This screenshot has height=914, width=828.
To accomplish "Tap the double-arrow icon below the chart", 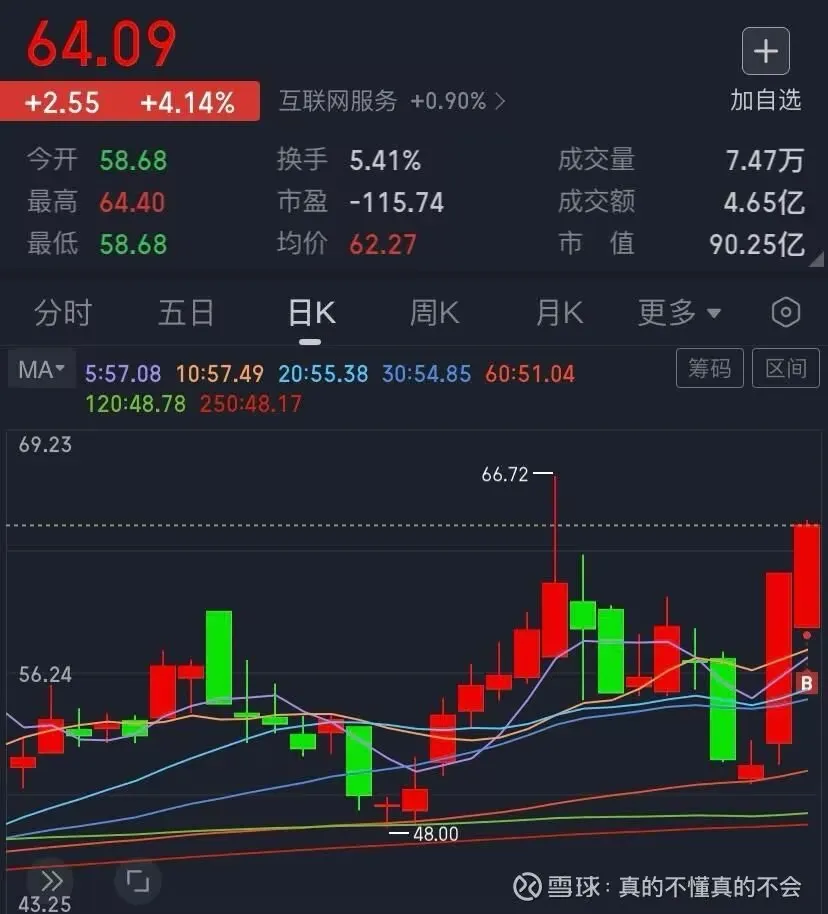I will (x=52, y=880).
